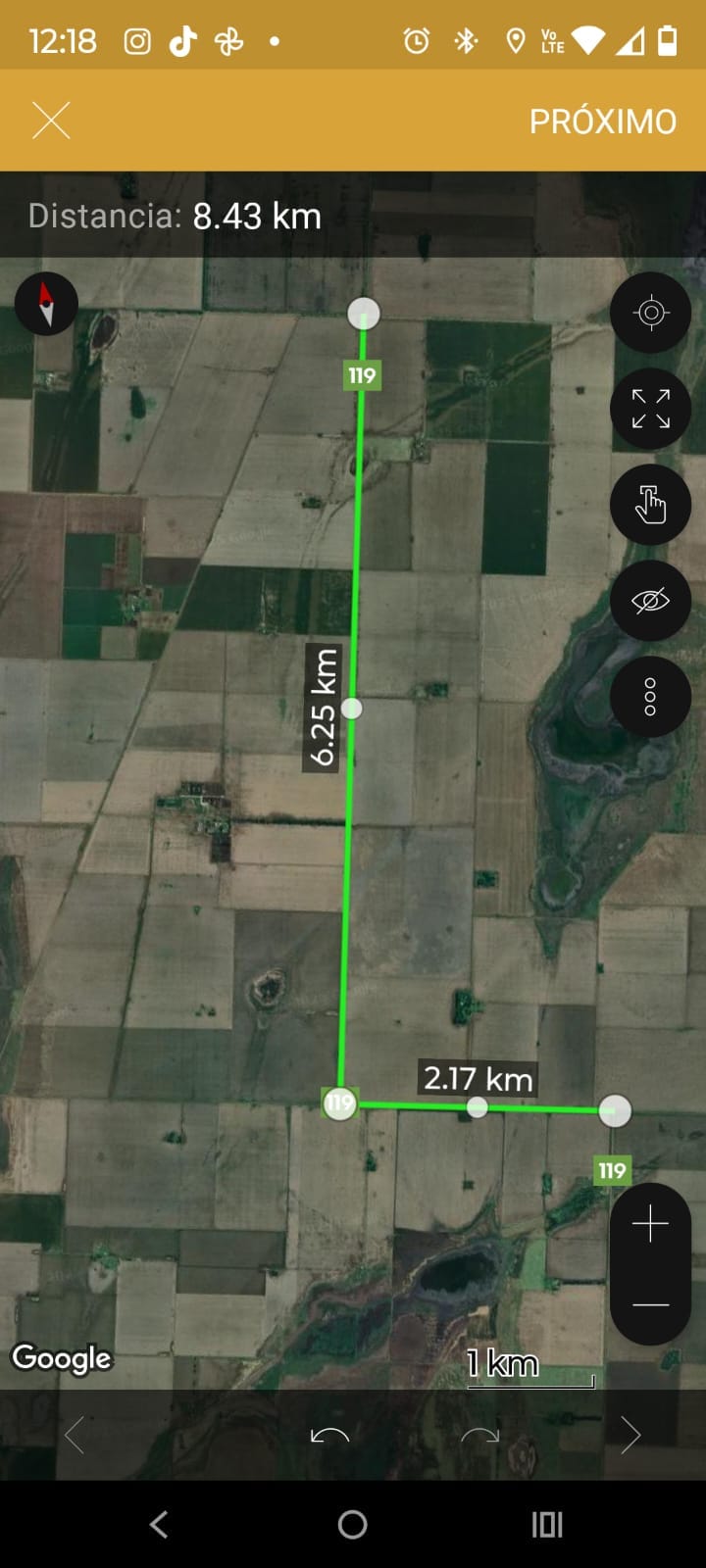
Task: Go to the previous point with left arrow
Action: click(x=75, y=1436)
